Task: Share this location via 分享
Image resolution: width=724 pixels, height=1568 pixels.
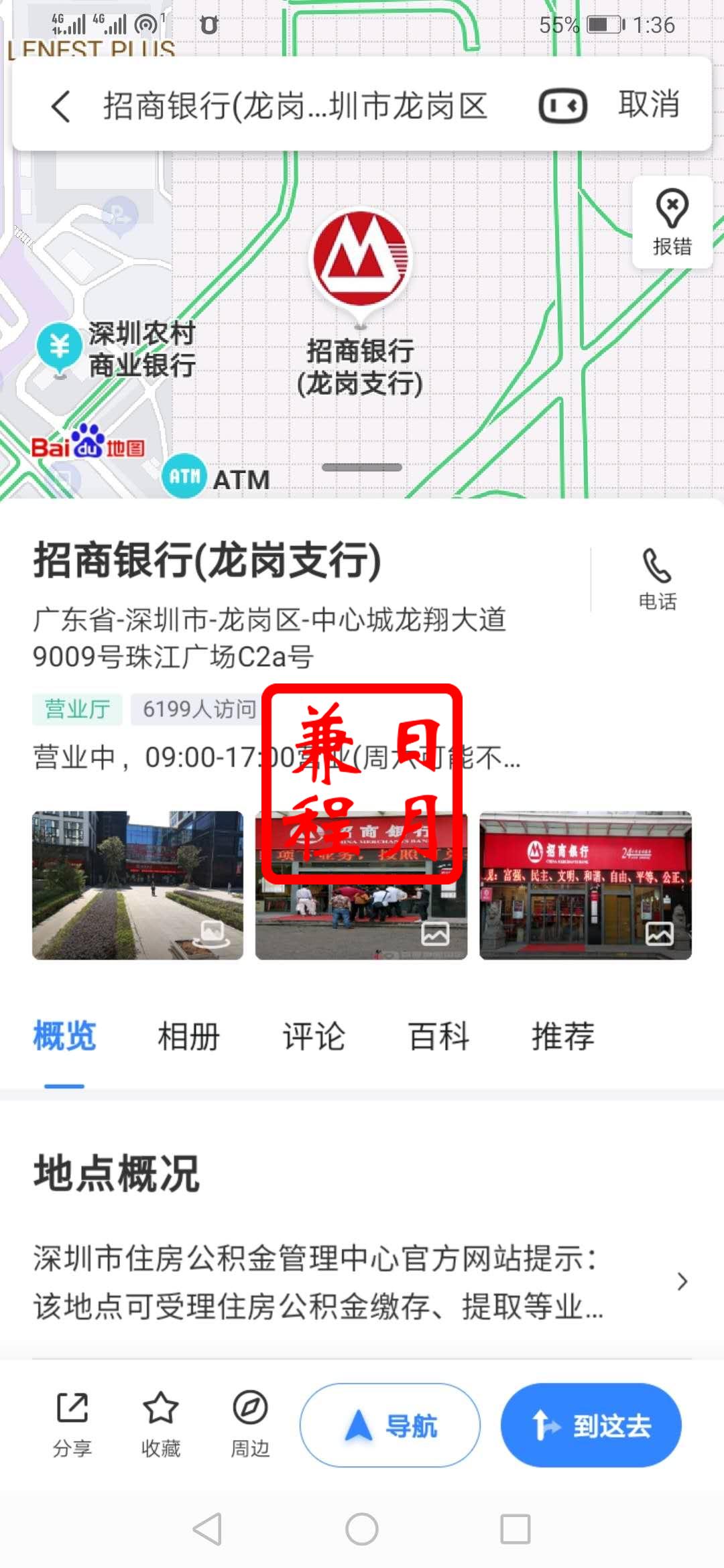Action: [72, 1424]
